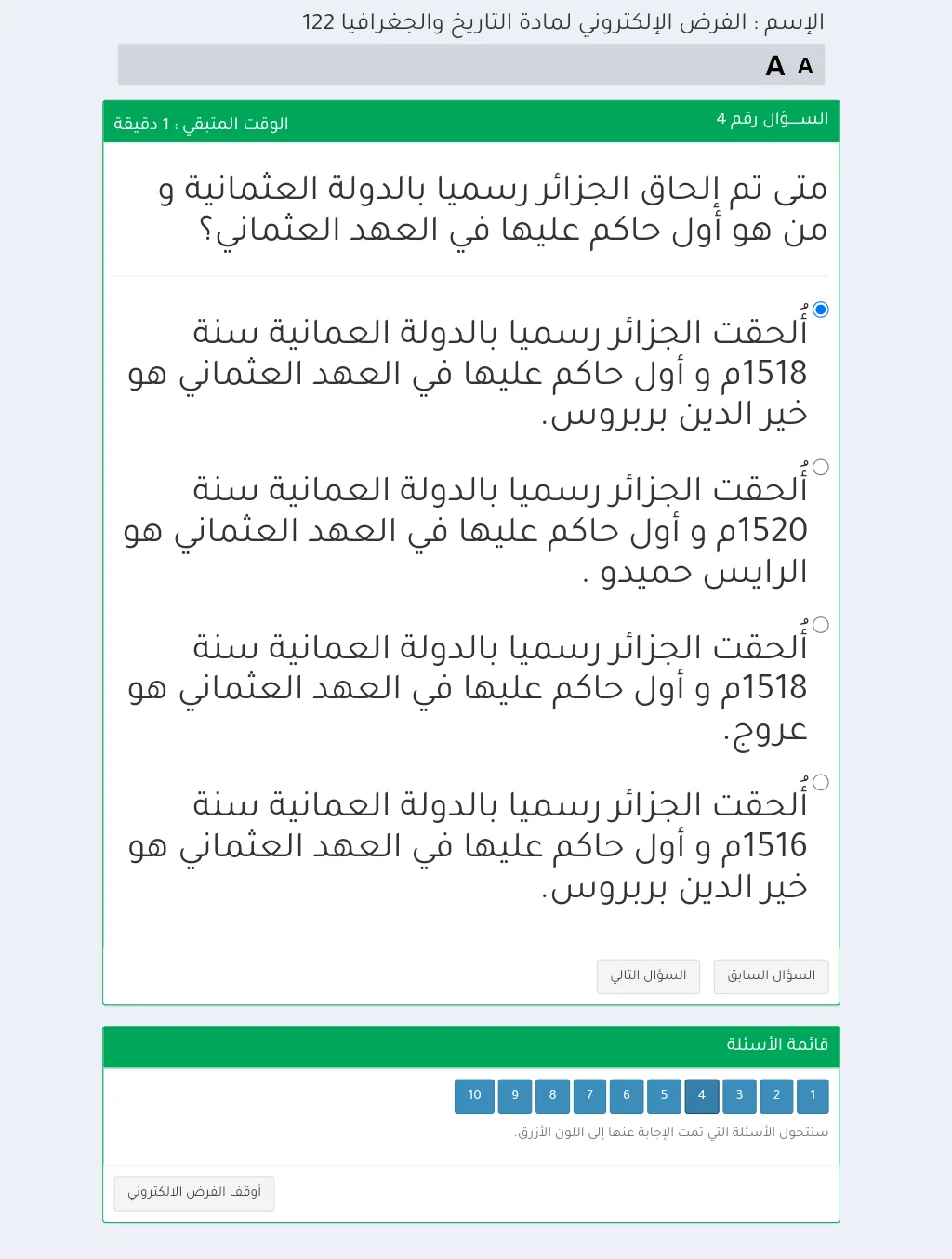Navigate to question 5
952x1259 pixels.
[664, 1095]
